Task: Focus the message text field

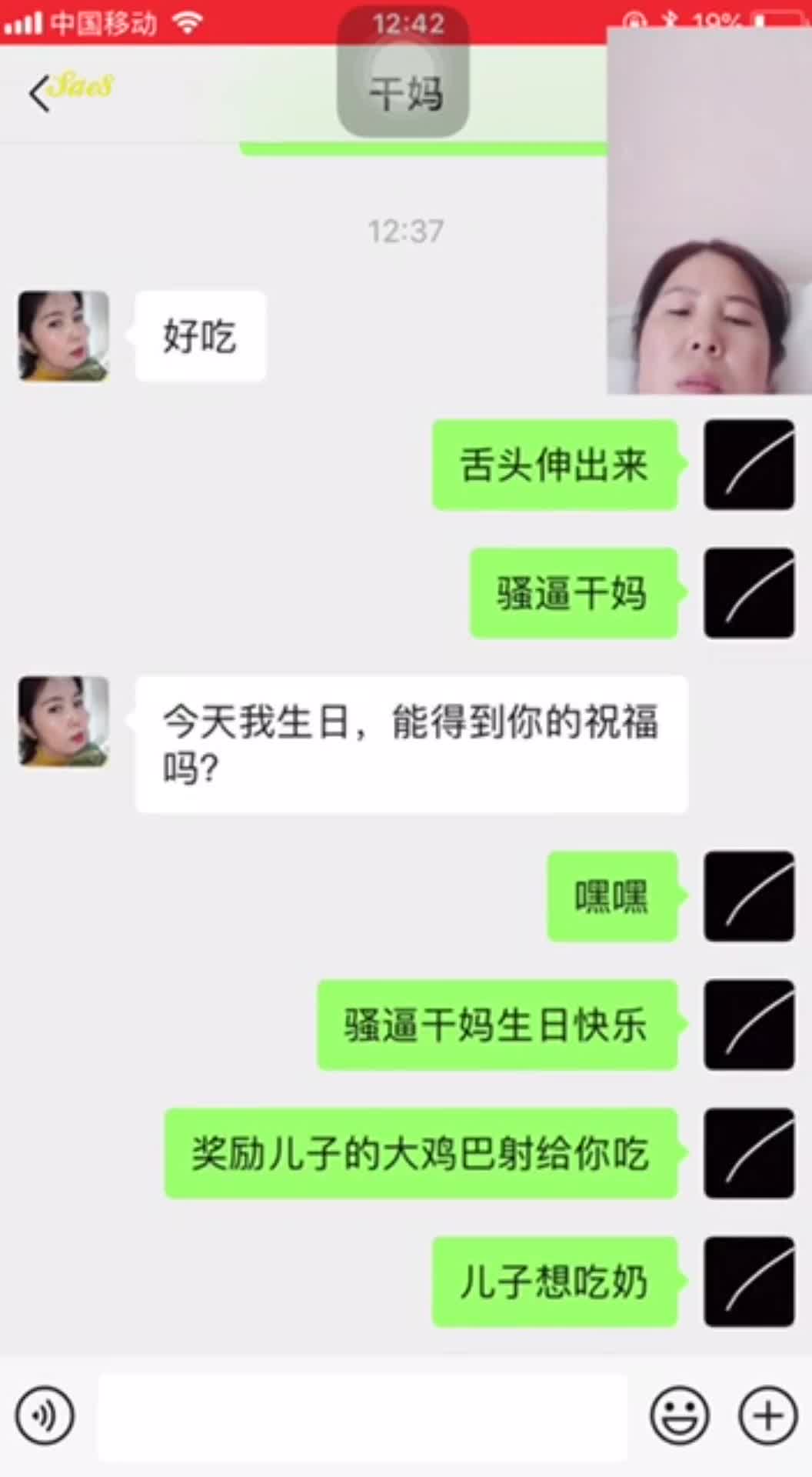Action: coord(361,1415)
